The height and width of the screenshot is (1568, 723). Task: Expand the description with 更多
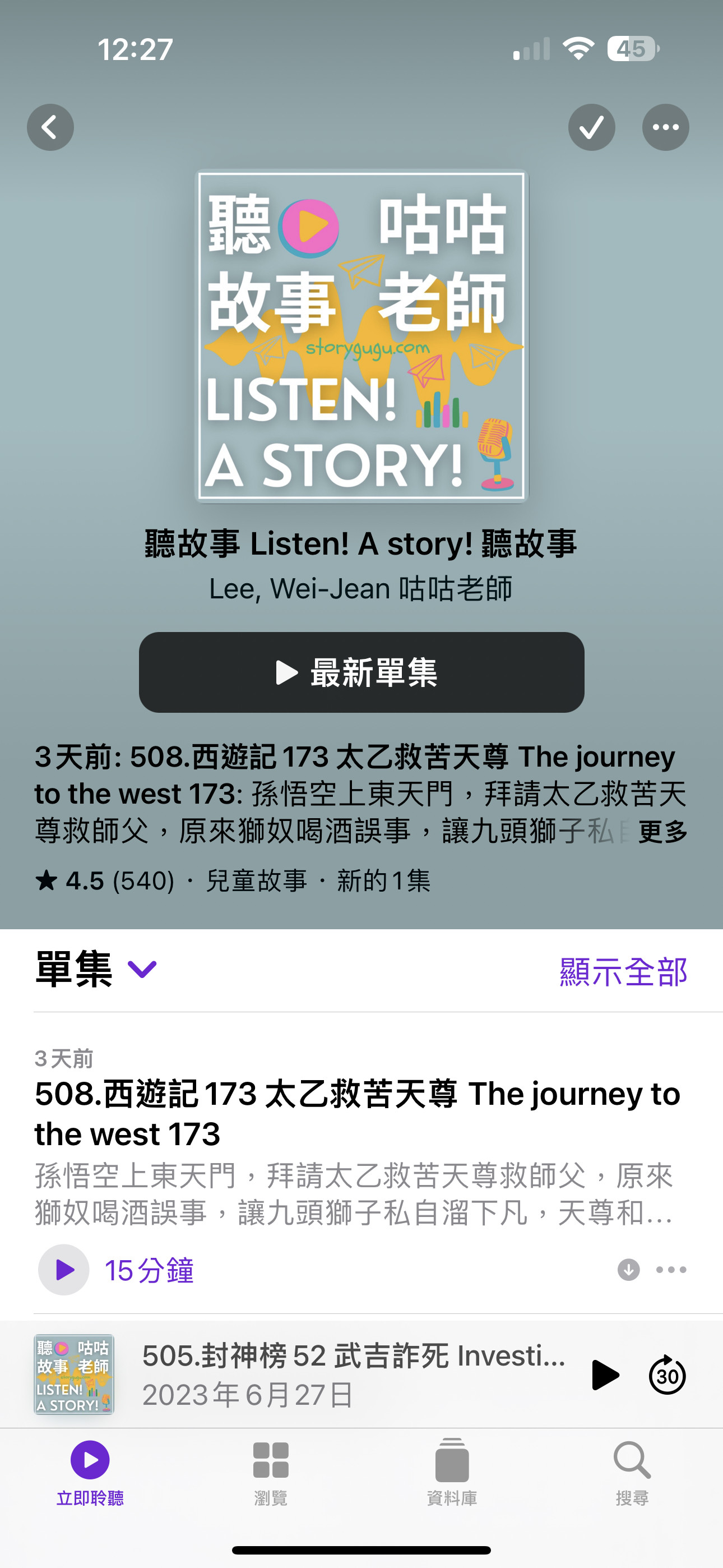pos(662,832)
